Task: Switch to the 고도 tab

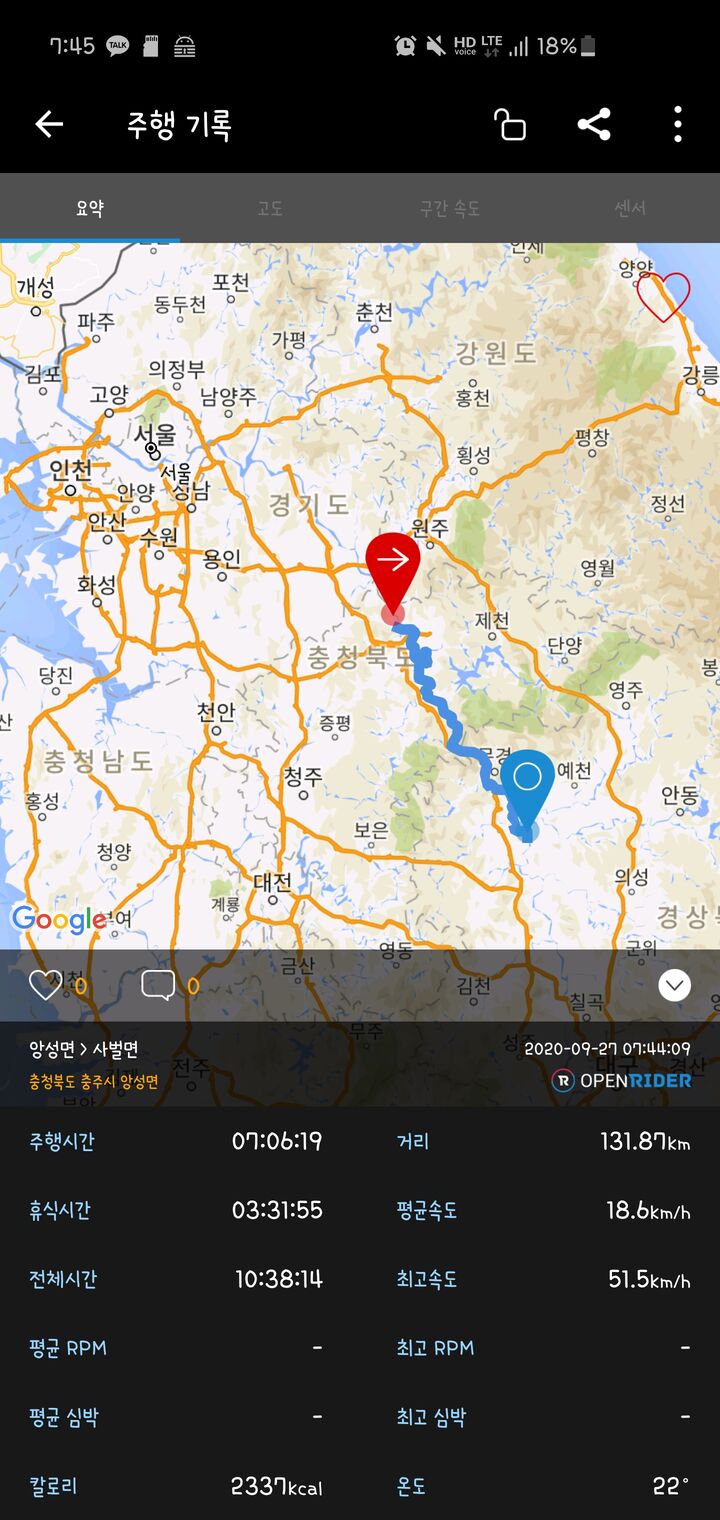Action: [270, 208]
